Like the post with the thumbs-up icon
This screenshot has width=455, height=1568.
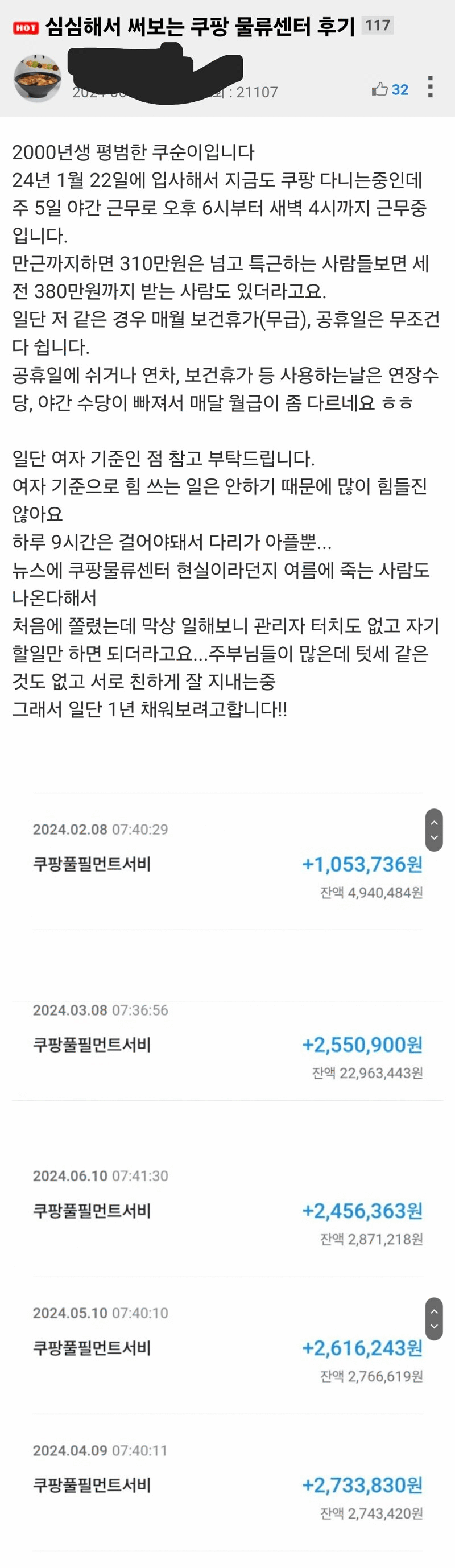tap(380, 89)
